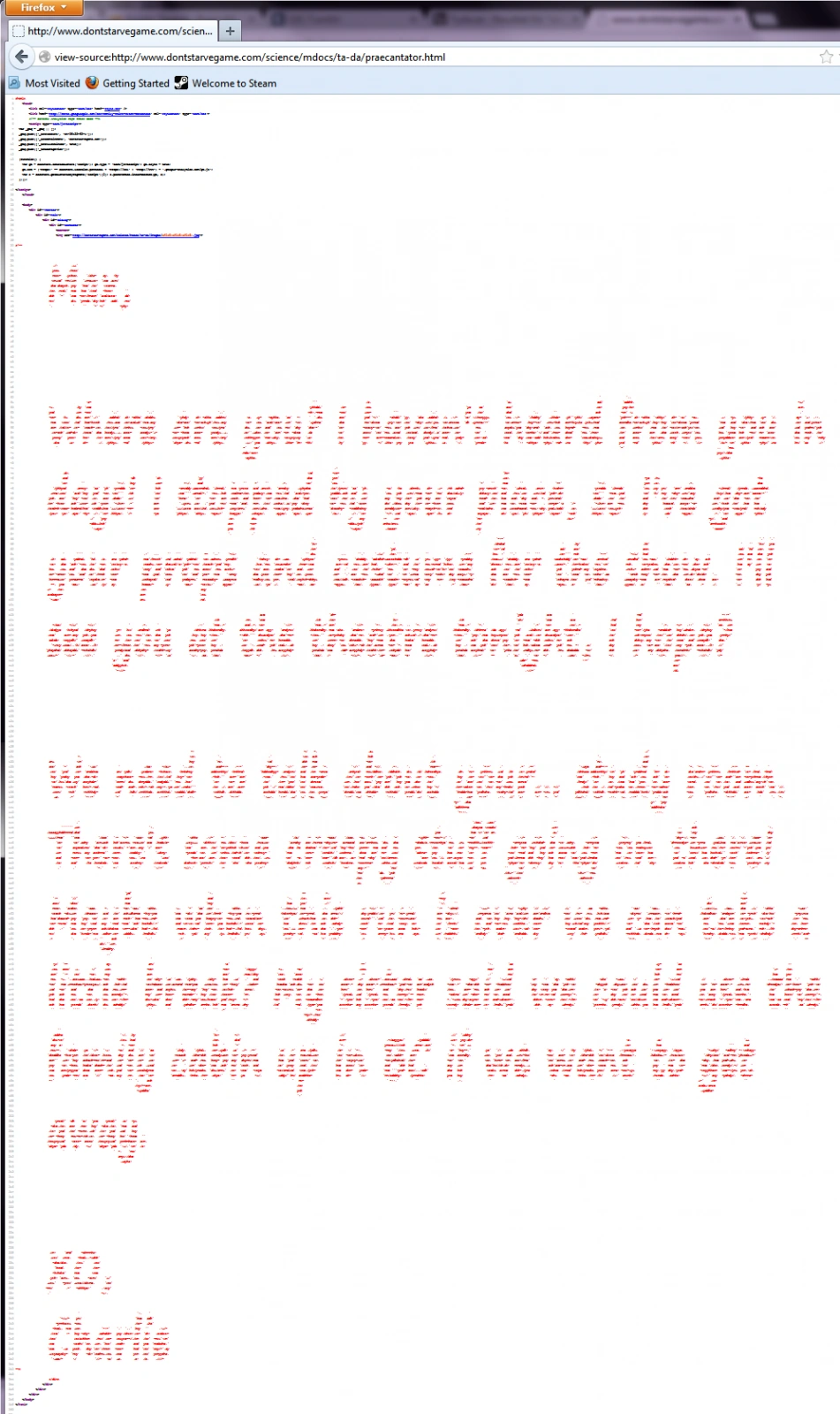Open a new tab with the plus button
Viewport: 840px width, 1414px height.
coord(230,31)
